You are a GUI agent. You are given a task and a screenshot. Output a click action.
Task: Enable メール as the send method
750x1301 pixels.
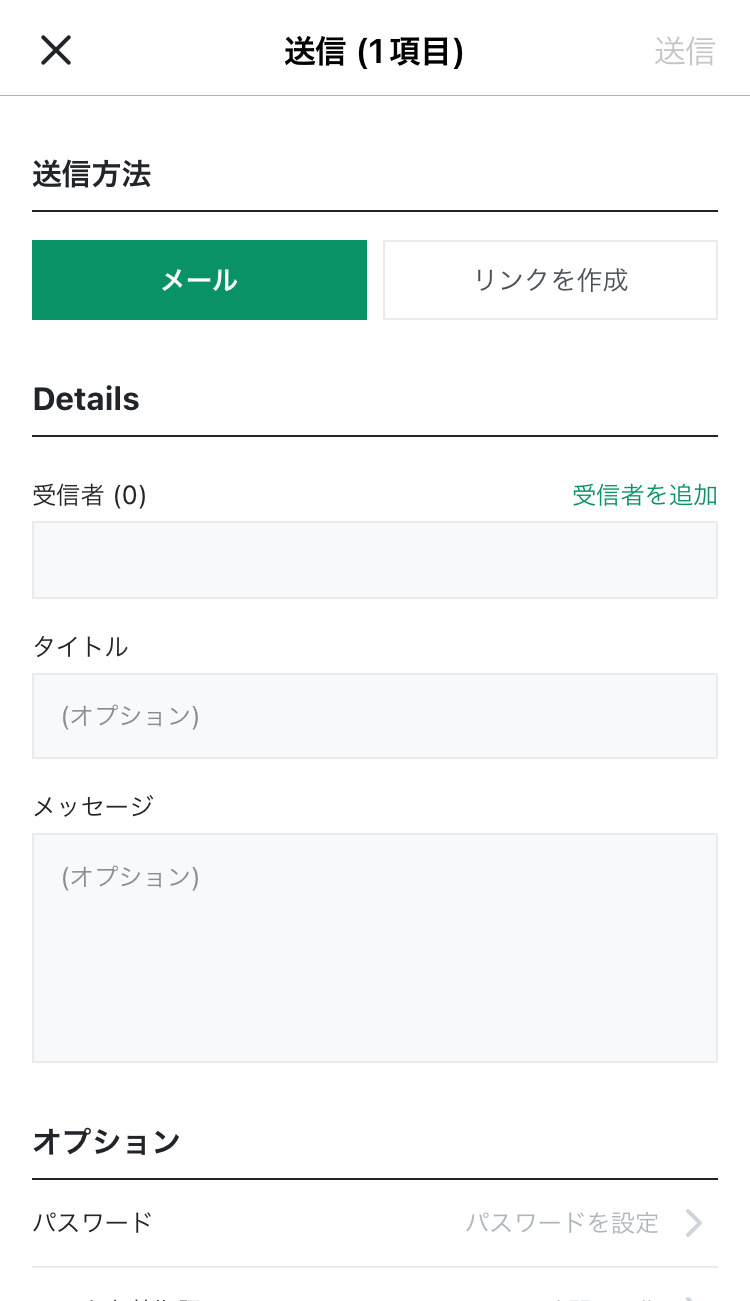point(199,280)
